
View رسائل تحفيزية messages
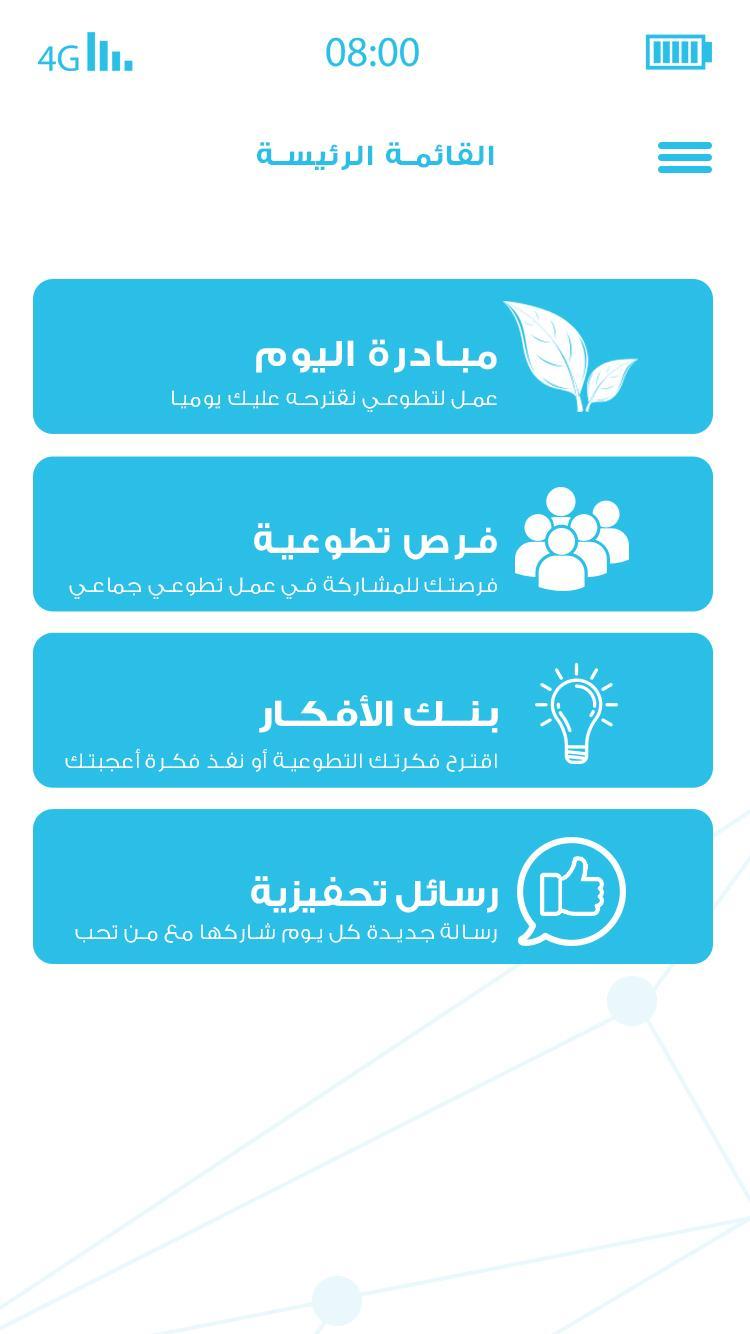point(373,886)
